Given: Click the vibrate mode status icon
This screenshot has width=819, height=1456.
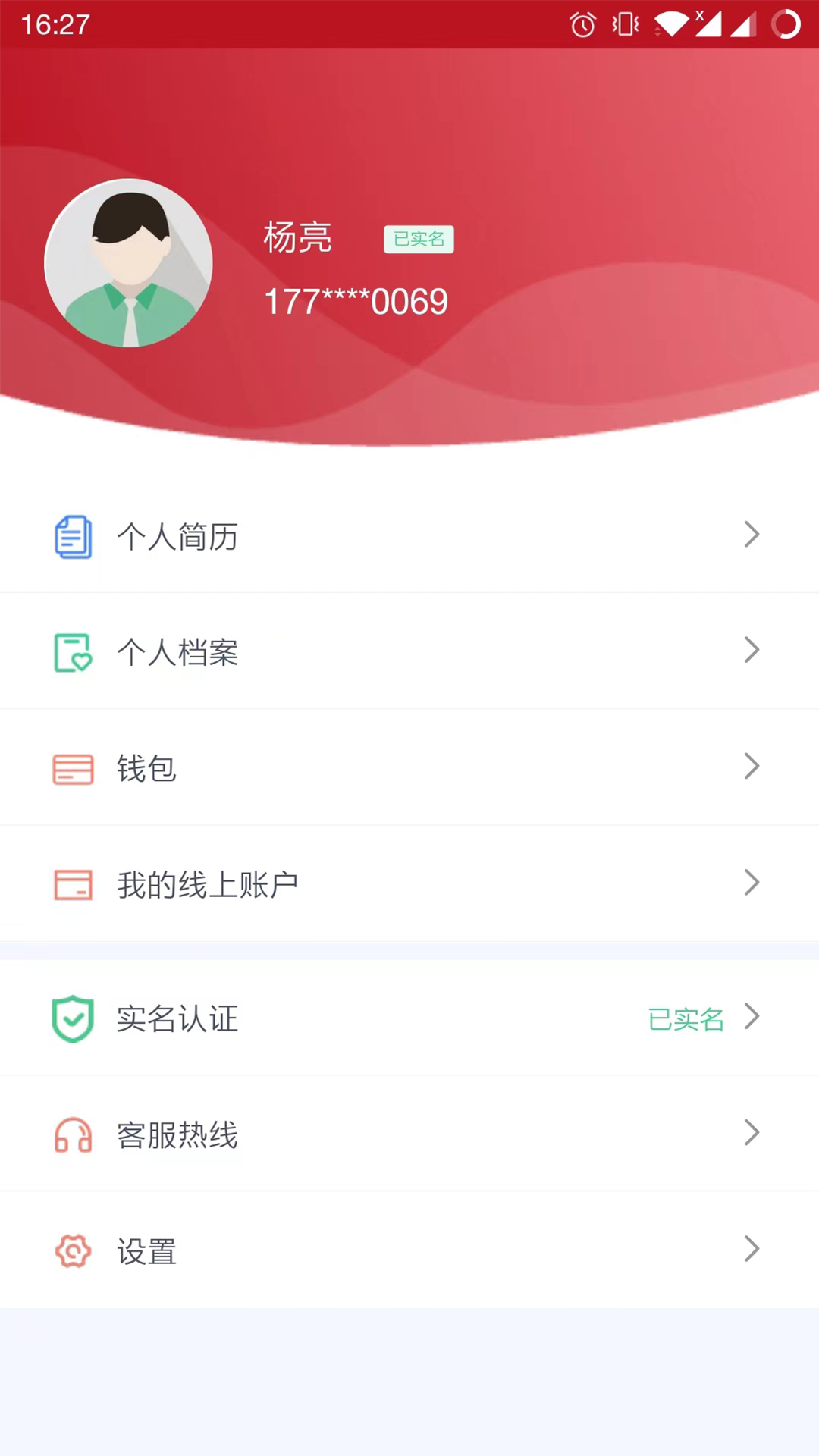Looking at the screenshot, I should tap(624, 25).
